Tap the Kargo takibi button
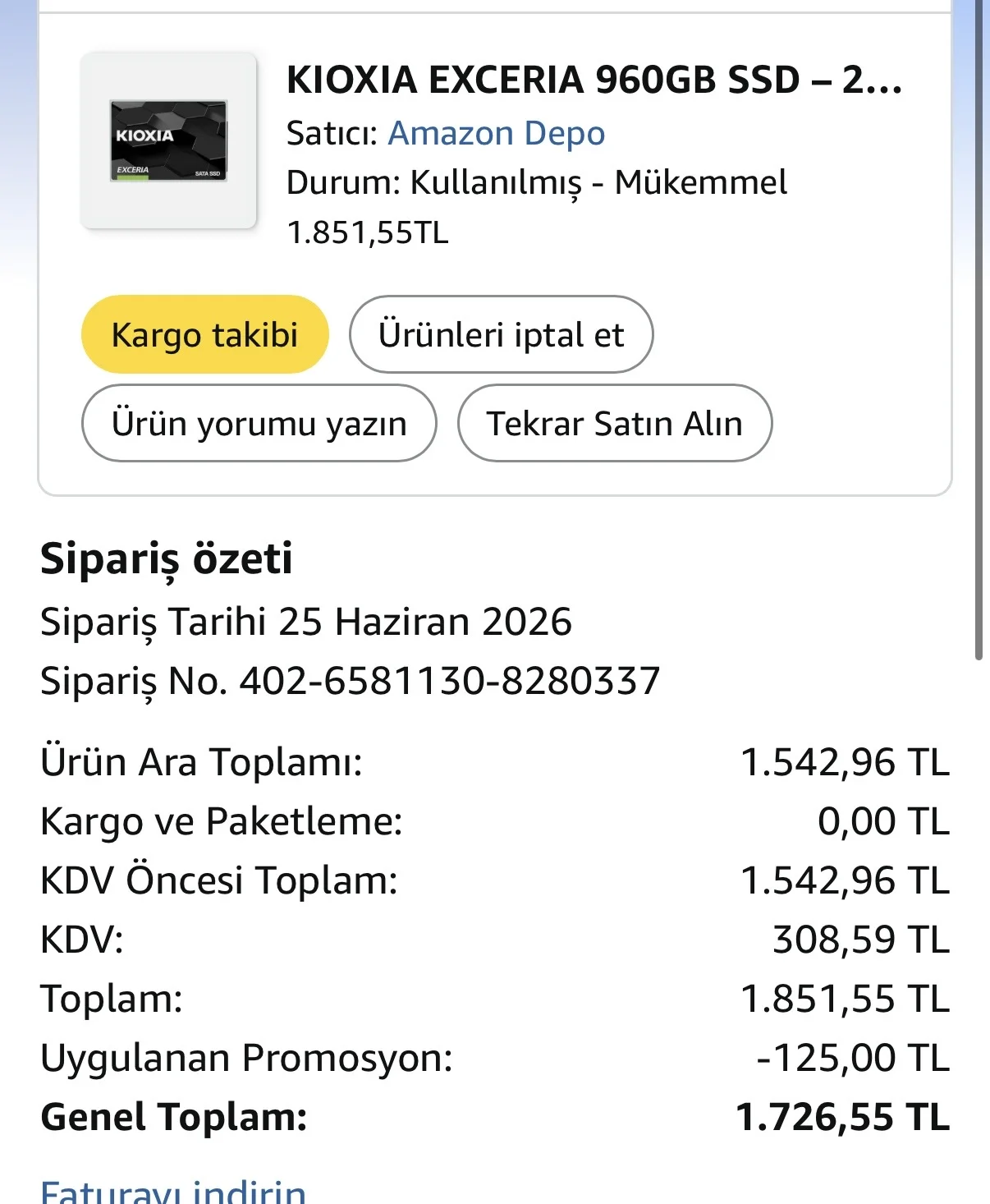The image size is (990, 1204). (204, 334)
